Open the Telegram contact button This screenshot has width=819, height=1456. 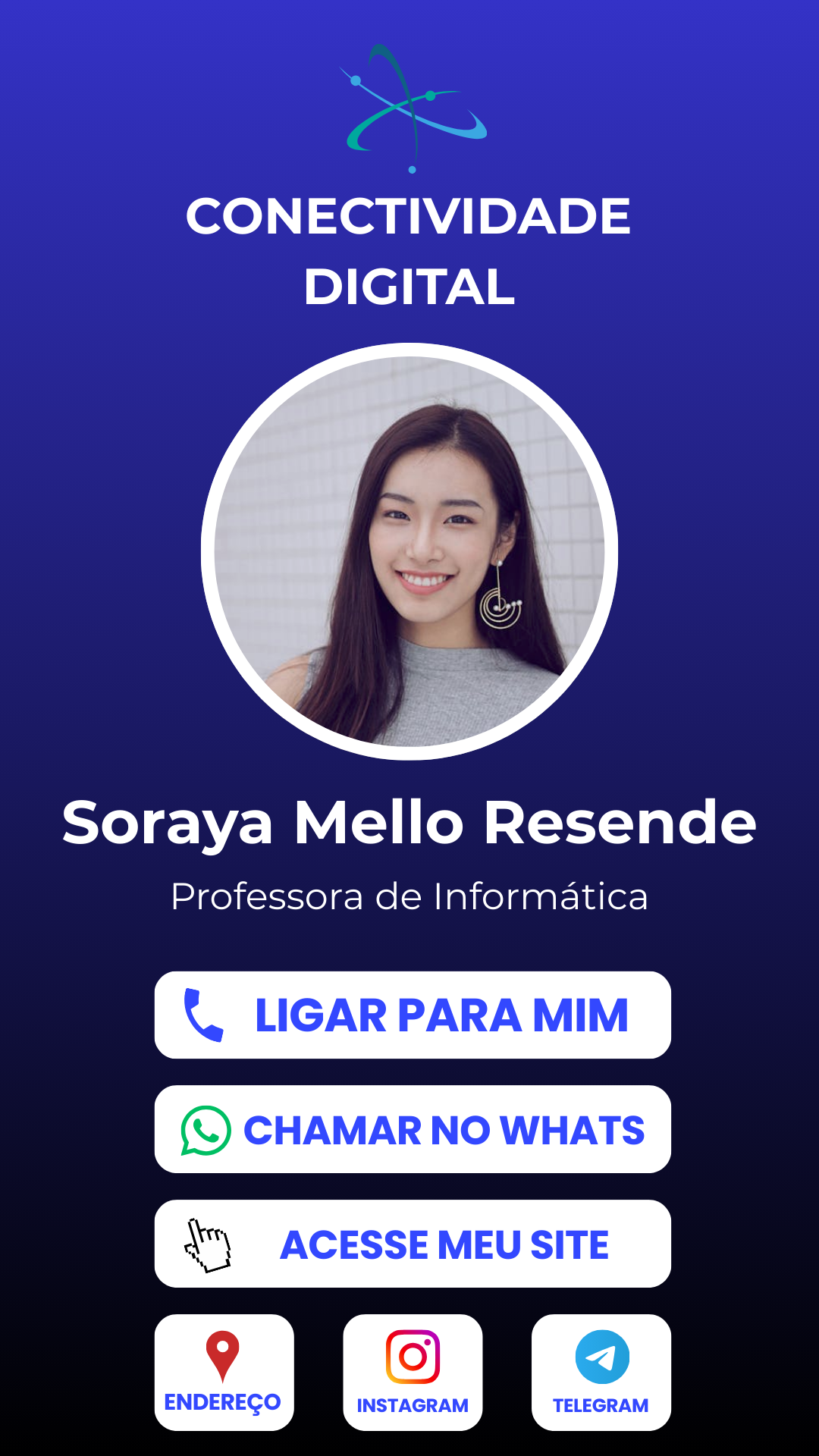(x=601, y=1373)
